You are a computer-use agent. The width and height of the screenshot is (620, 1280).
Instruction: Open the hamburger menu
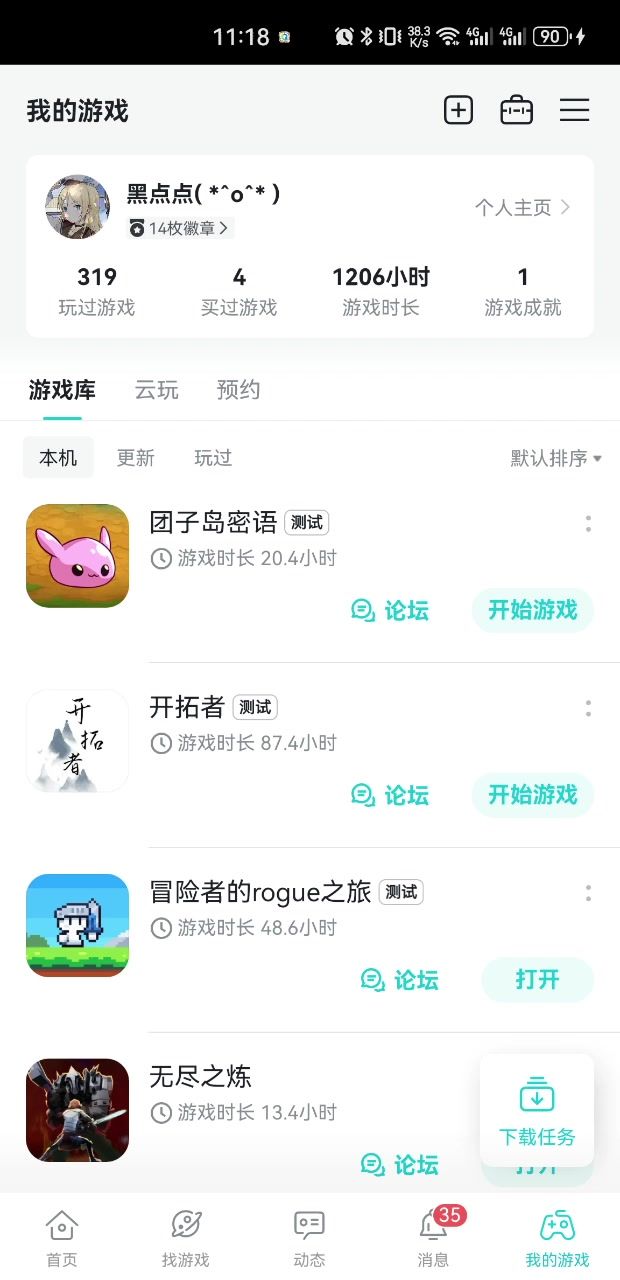click(574, 110)
